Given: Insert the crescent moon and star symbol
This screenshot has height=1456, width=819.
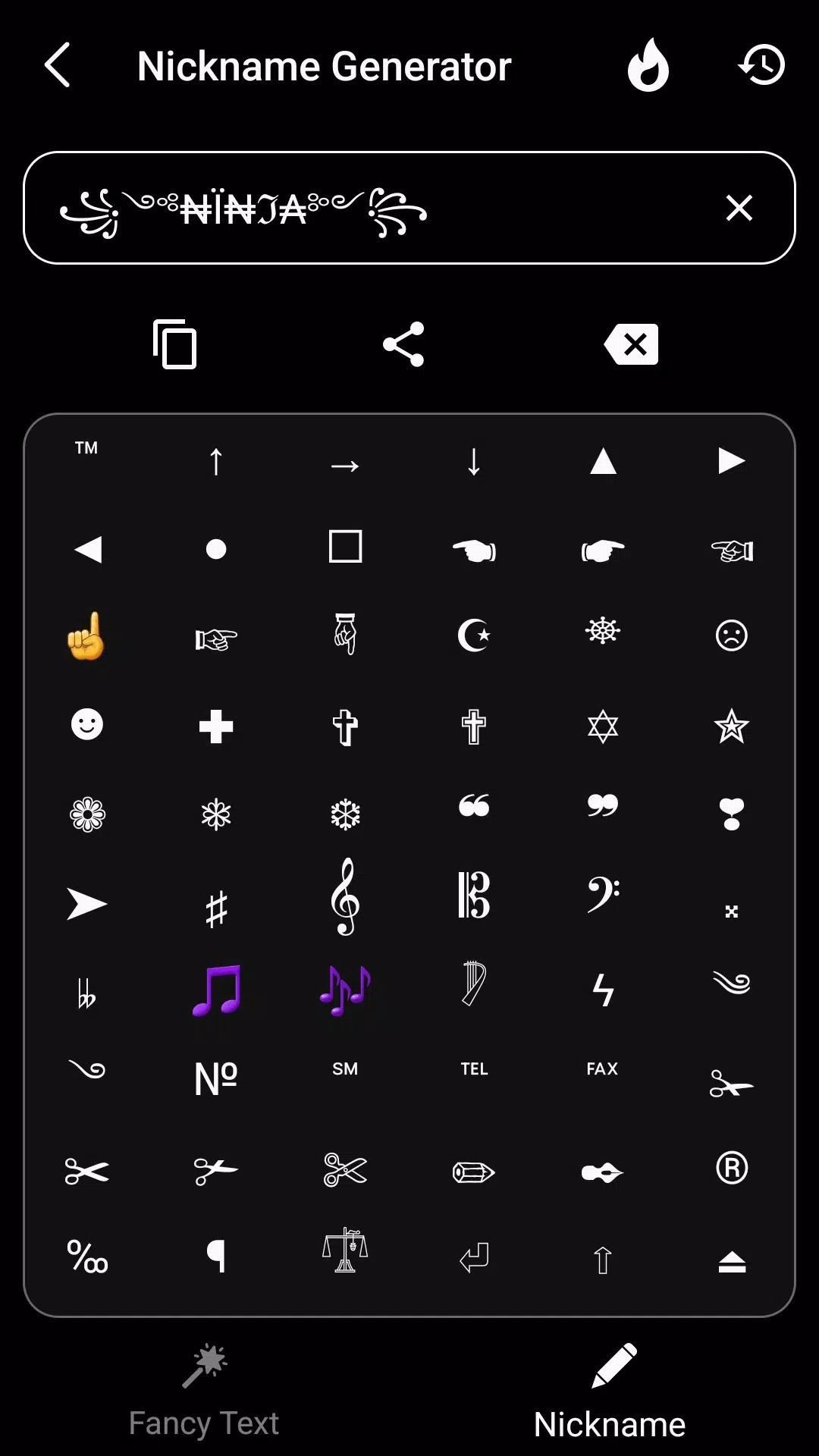Looking at the screenshot, I should tap(473, 635).
